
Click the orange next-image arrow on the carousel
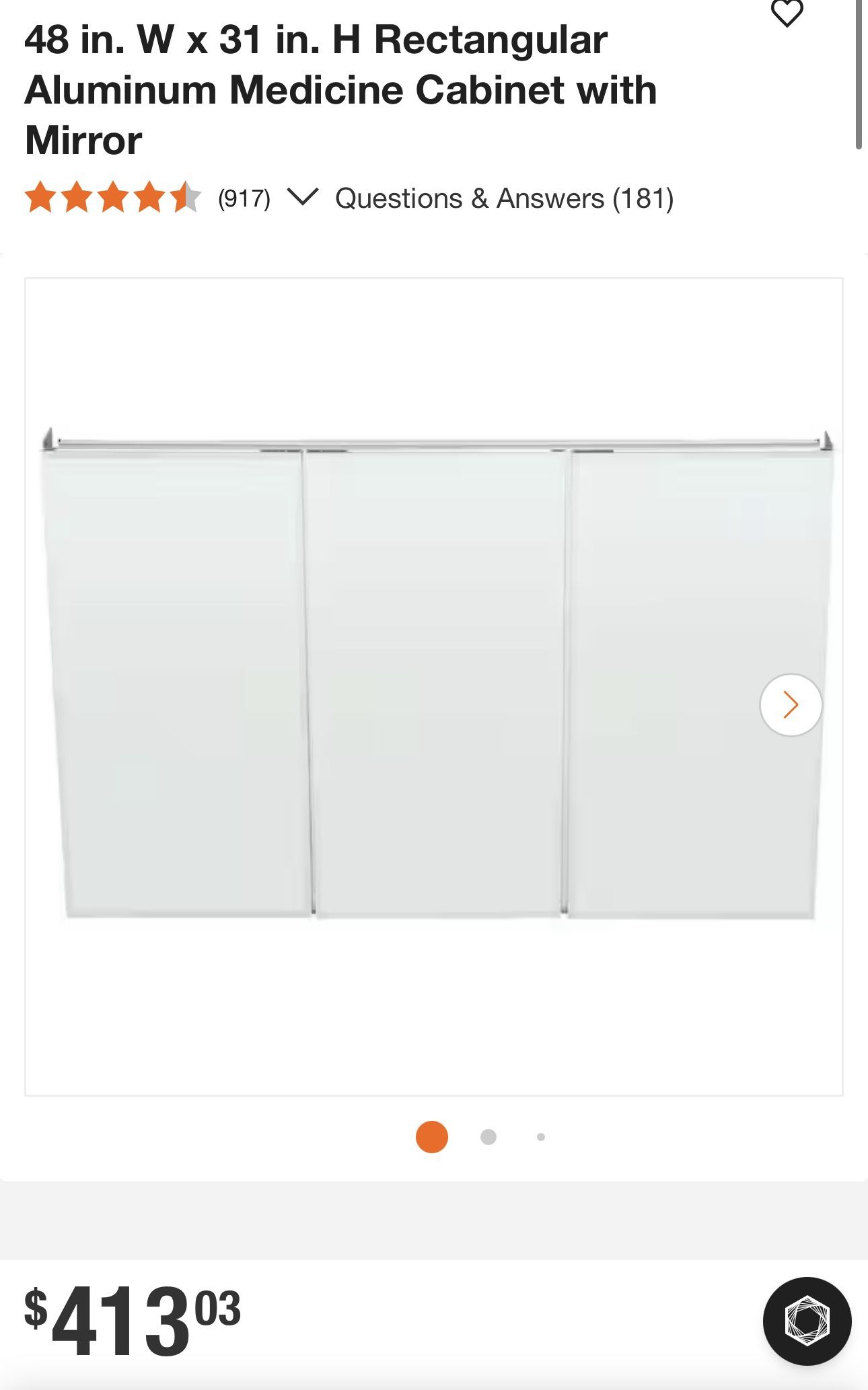point(791,704)
